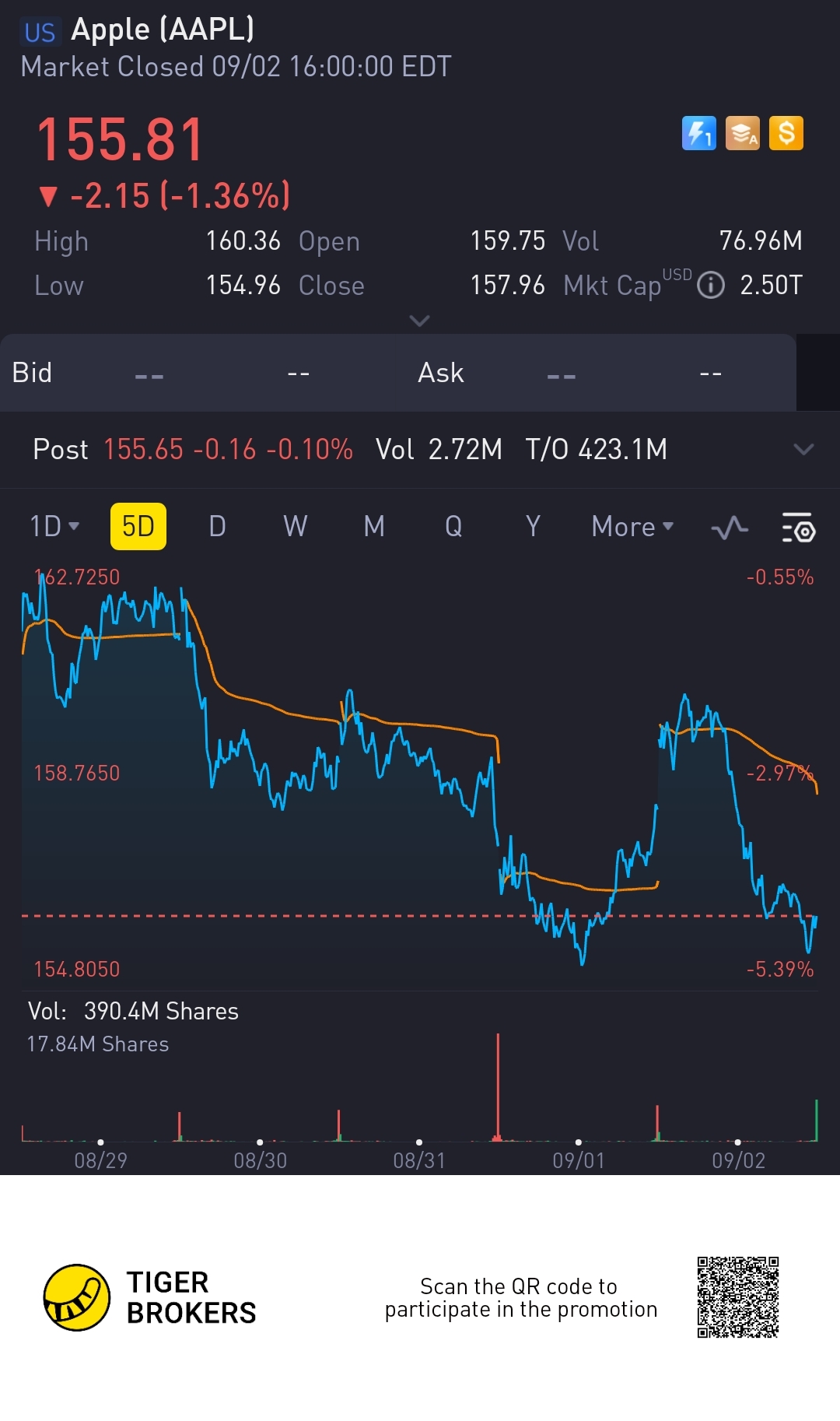Open chart settings icon
This screenshot has height=1421, width=840.
pos(798,528)
